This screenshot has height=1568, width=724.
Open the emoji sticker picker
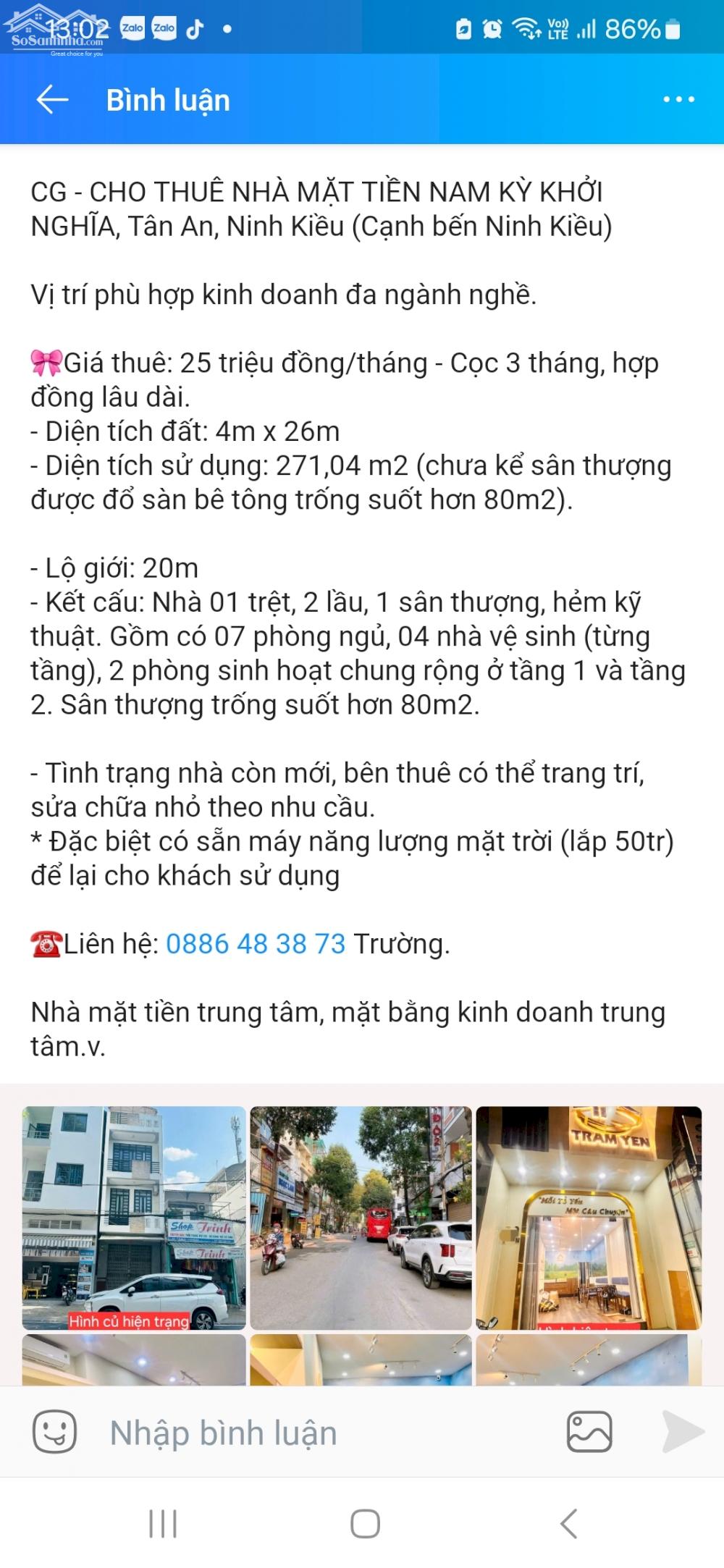[54, 1432]
